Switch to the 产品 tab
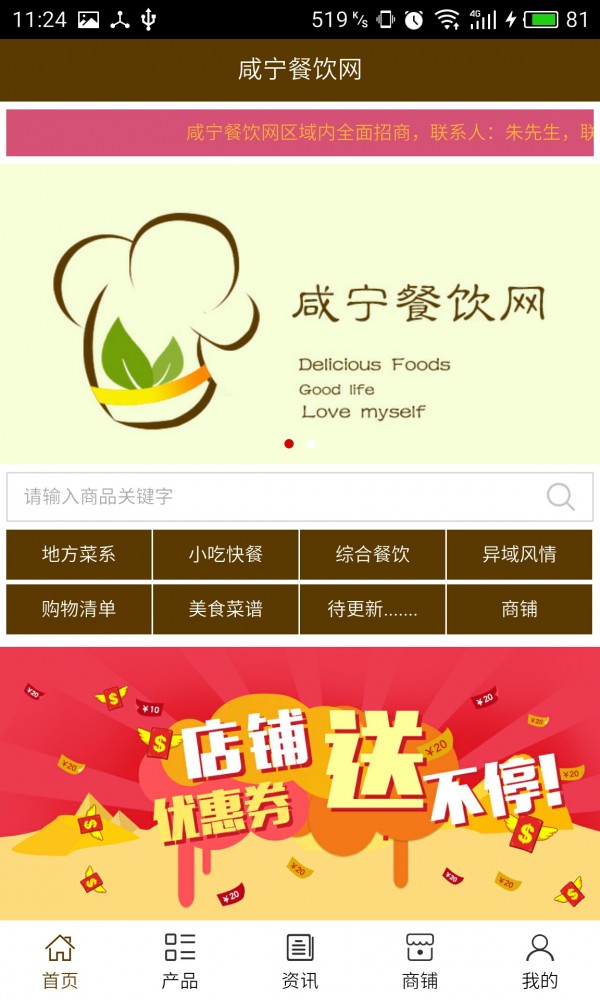Screen dimensions: 600x1000 click(x=180, y=961)
